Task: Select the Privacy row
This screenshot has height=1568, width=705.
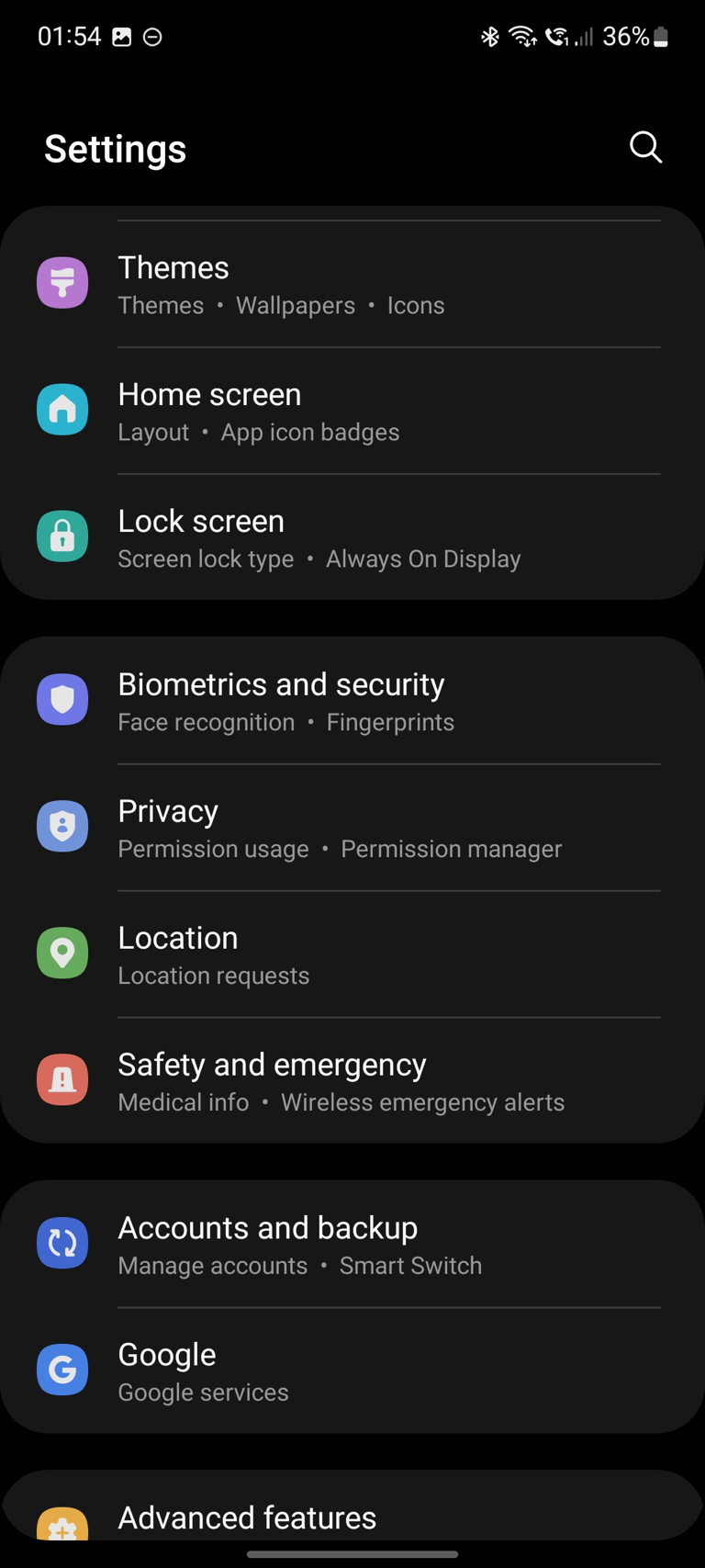Action: [x=352, y=827]
